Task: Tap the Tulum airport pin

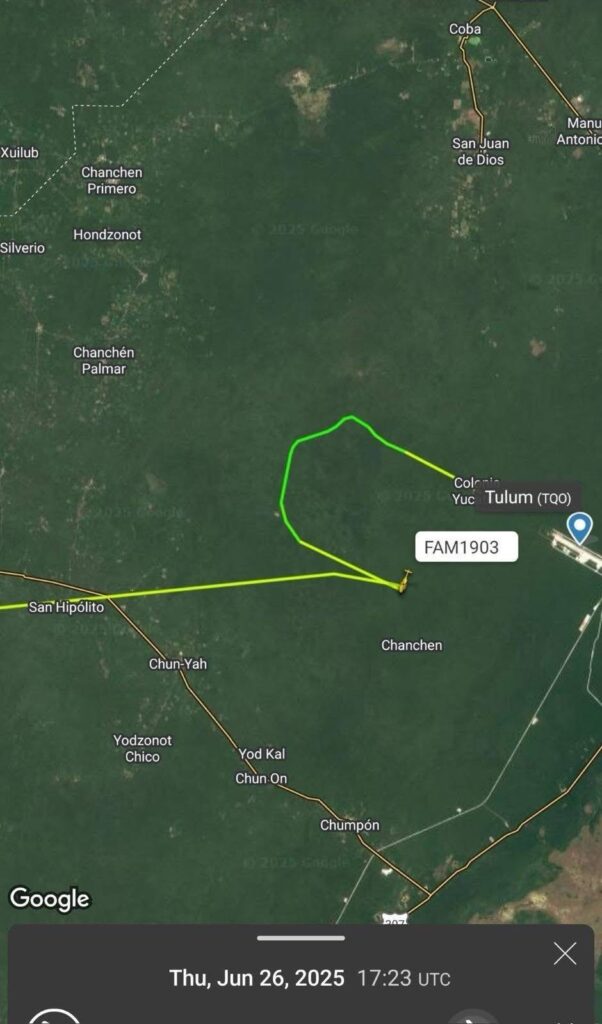Action: (579, 527)
